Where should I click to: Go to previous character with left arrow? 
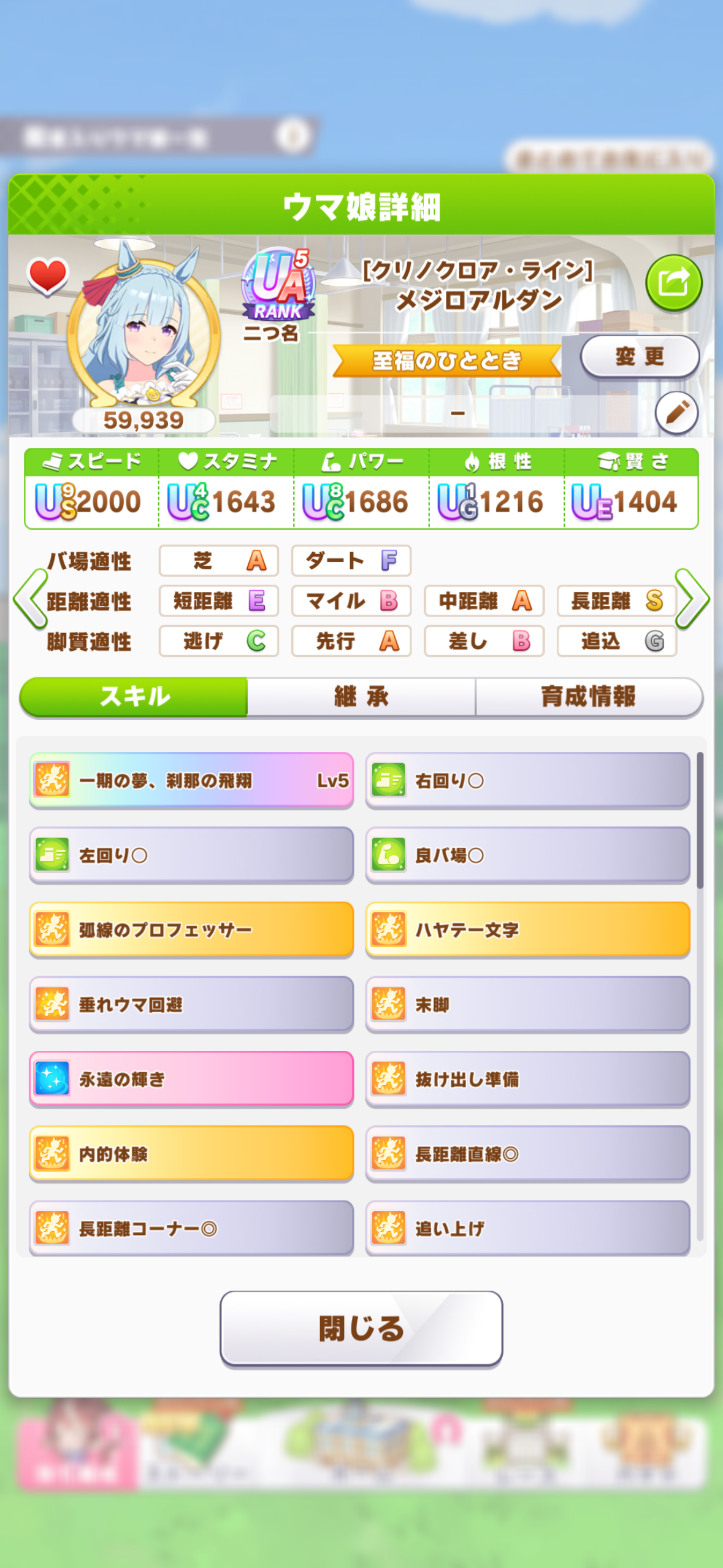(30, 599)
